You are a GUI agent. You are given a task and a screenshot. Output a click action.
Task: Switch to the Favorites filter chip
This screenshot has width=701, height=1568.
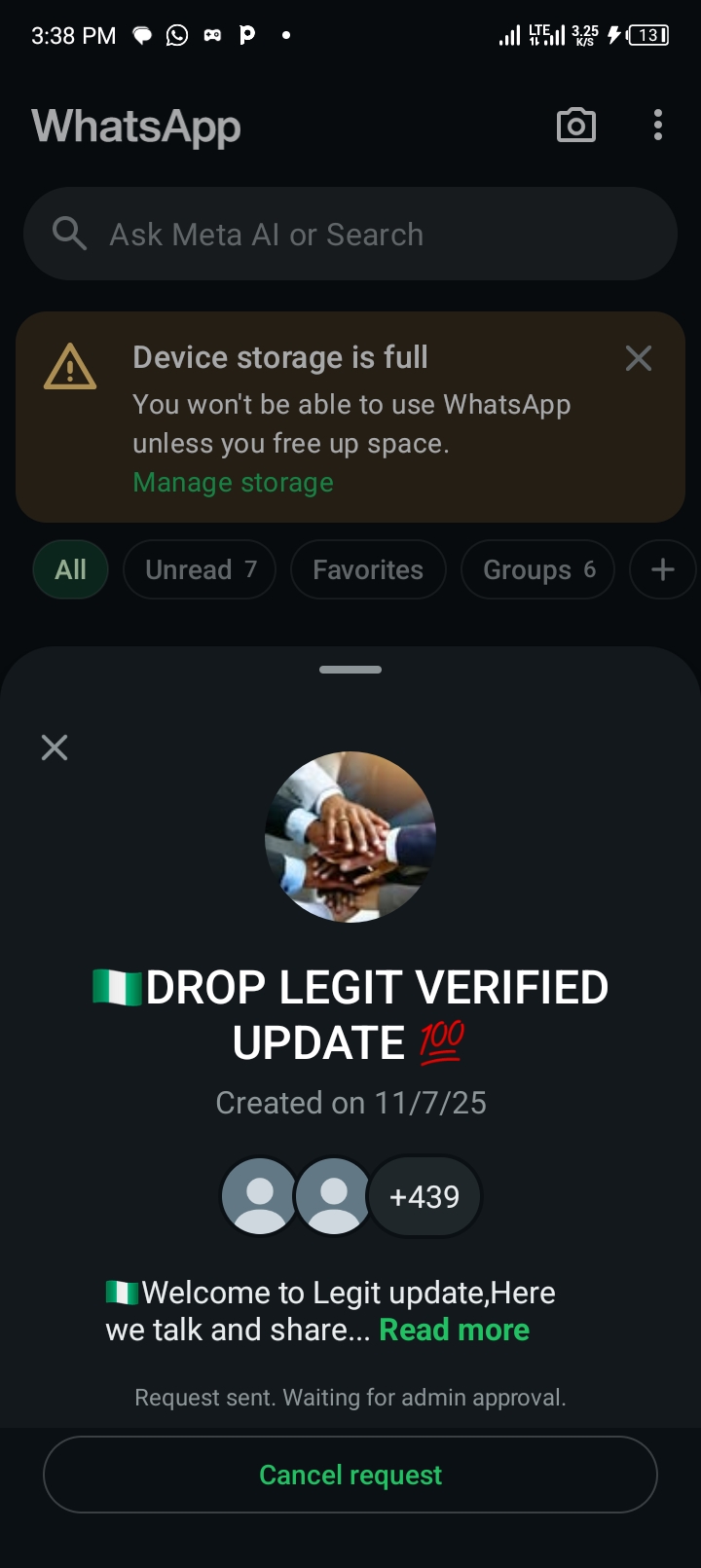point(368,569)
